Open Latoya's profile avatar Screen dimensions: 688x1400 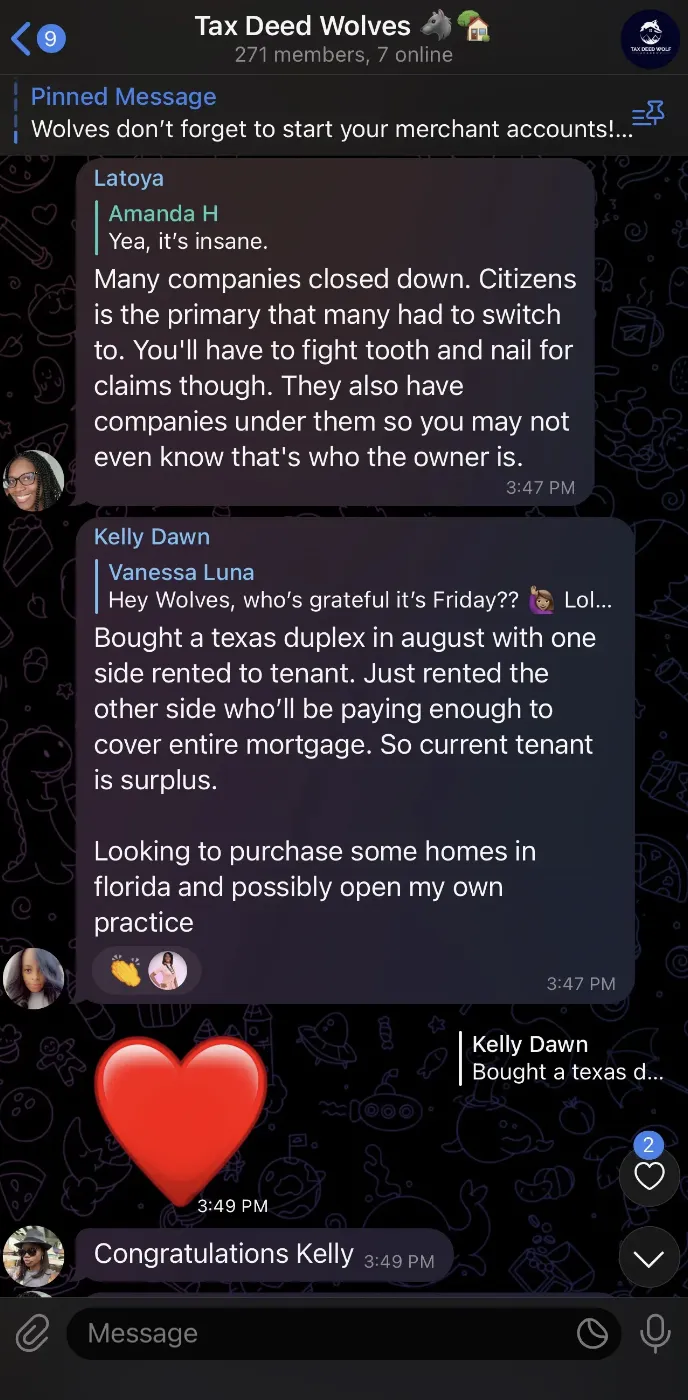coord(34,481)
